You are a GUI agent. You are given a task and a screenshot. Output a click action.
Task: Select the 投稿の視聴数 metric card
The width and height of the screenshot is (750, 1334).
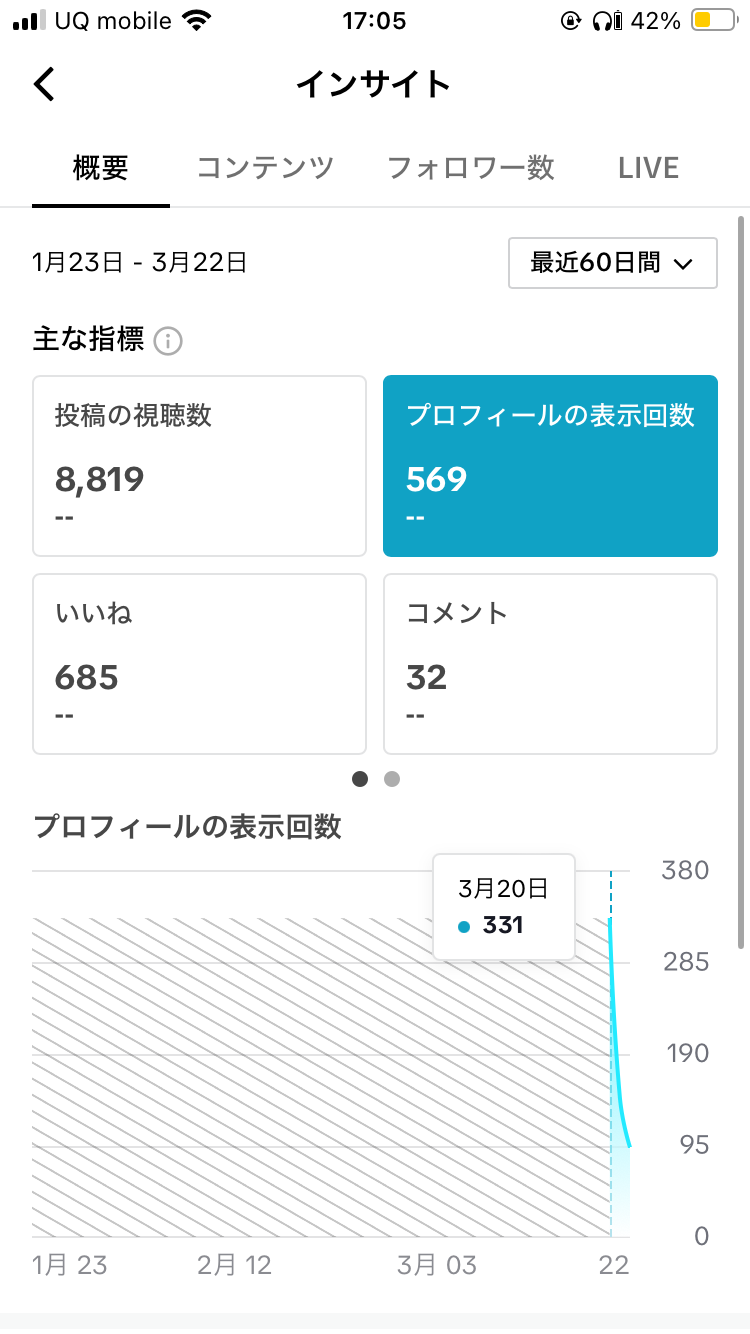pos(200,465)
